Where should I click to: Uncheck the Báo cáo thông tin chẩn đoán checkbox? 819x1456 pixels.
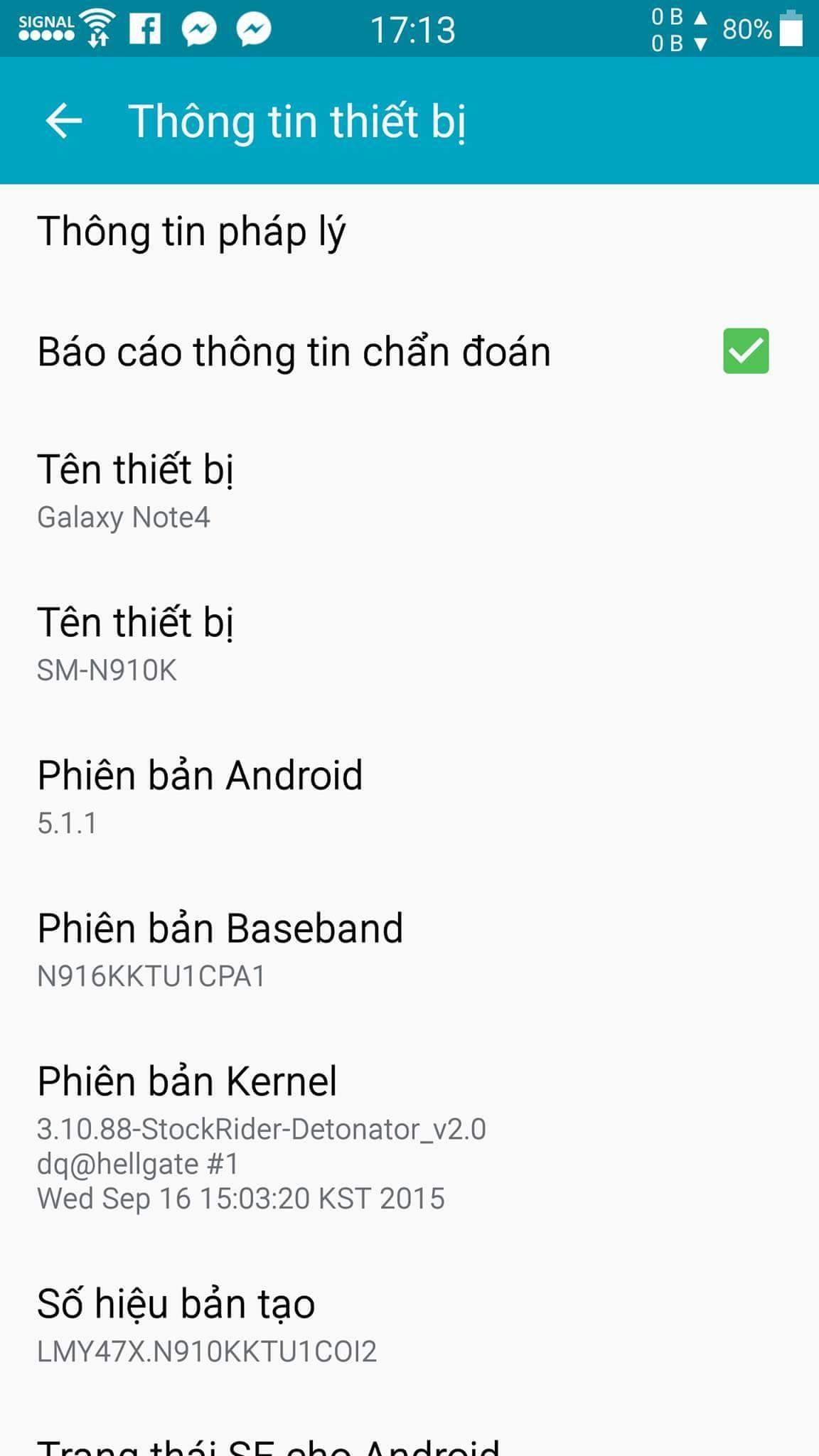pyautogui.click(x=746, y=350)
